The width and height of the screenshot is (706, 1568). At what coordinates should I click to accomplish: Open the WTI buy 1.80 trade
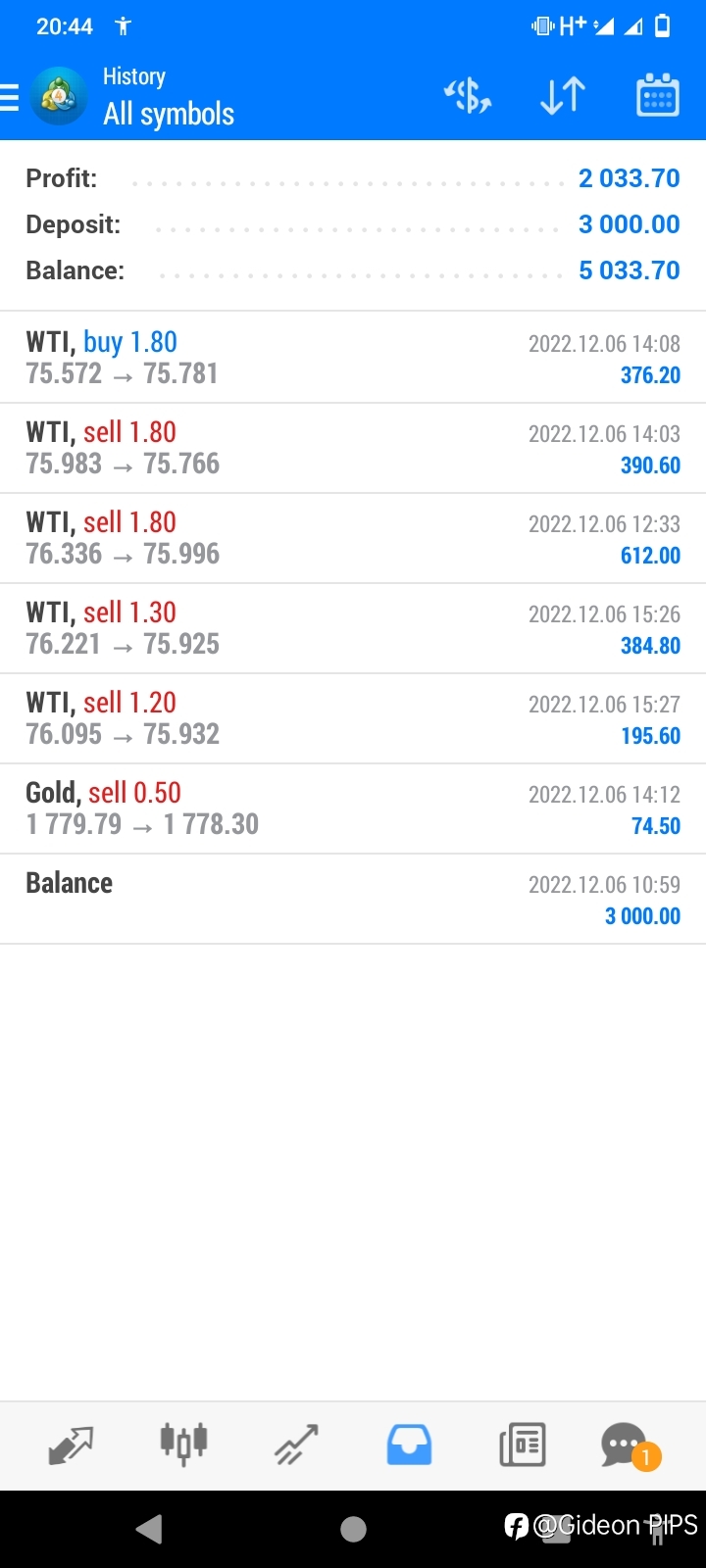pyautogui.click(x=353, y=358)
